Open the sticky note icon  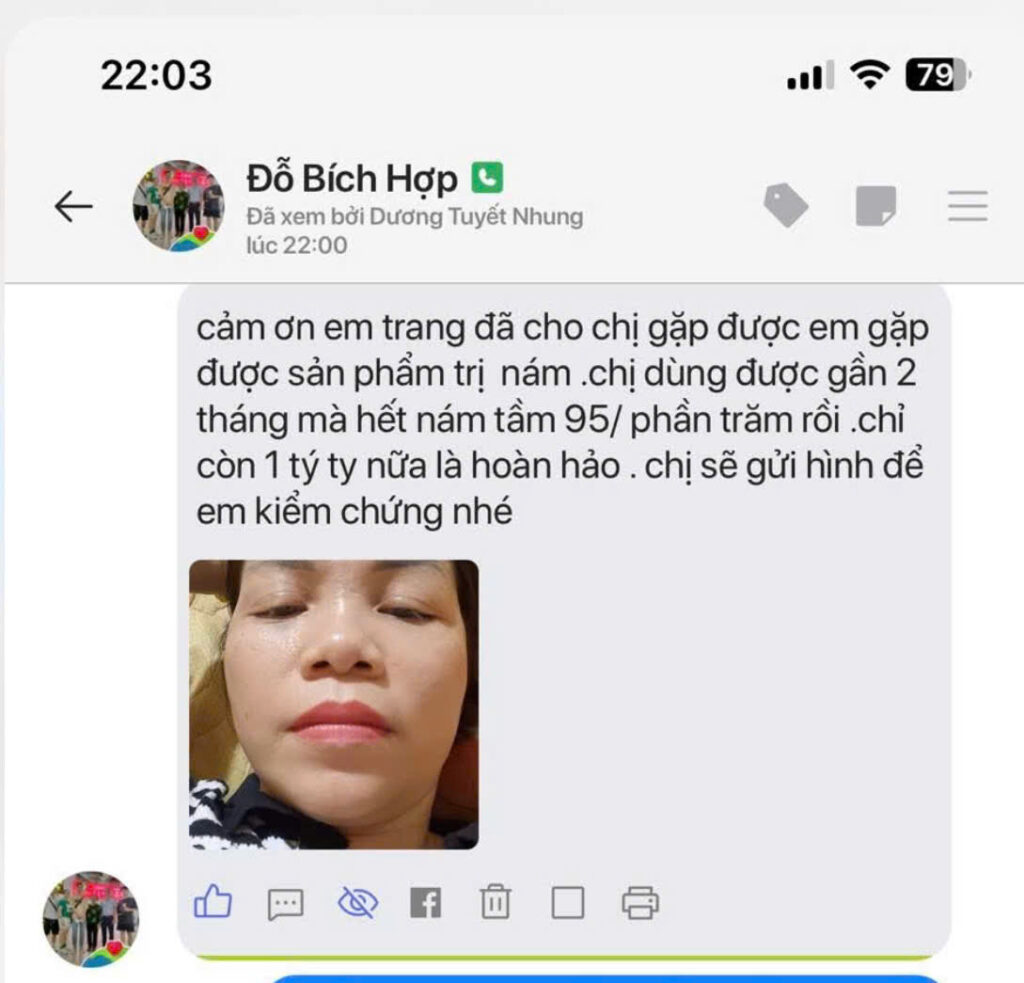(x=876, y=206)
